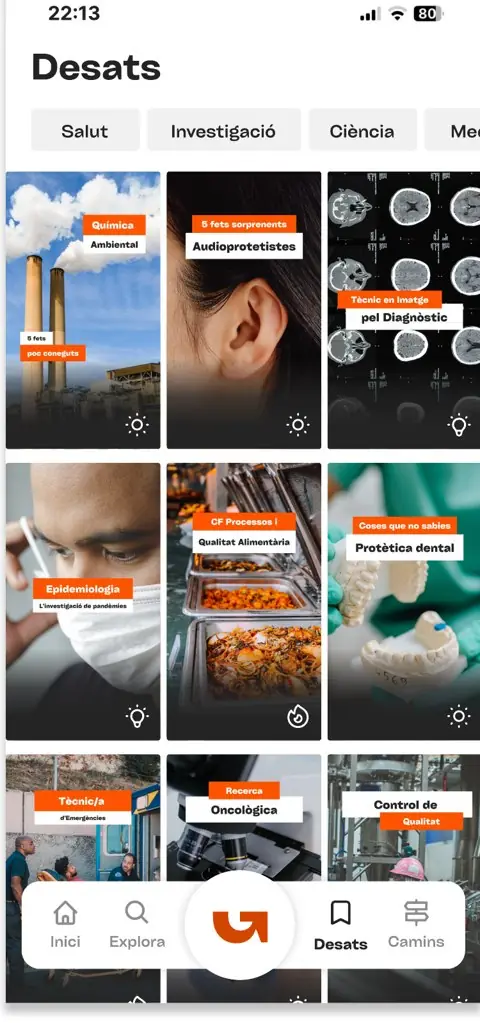View the Tècnic en Imatge pel Diagnòstic card

click(404, 310)
